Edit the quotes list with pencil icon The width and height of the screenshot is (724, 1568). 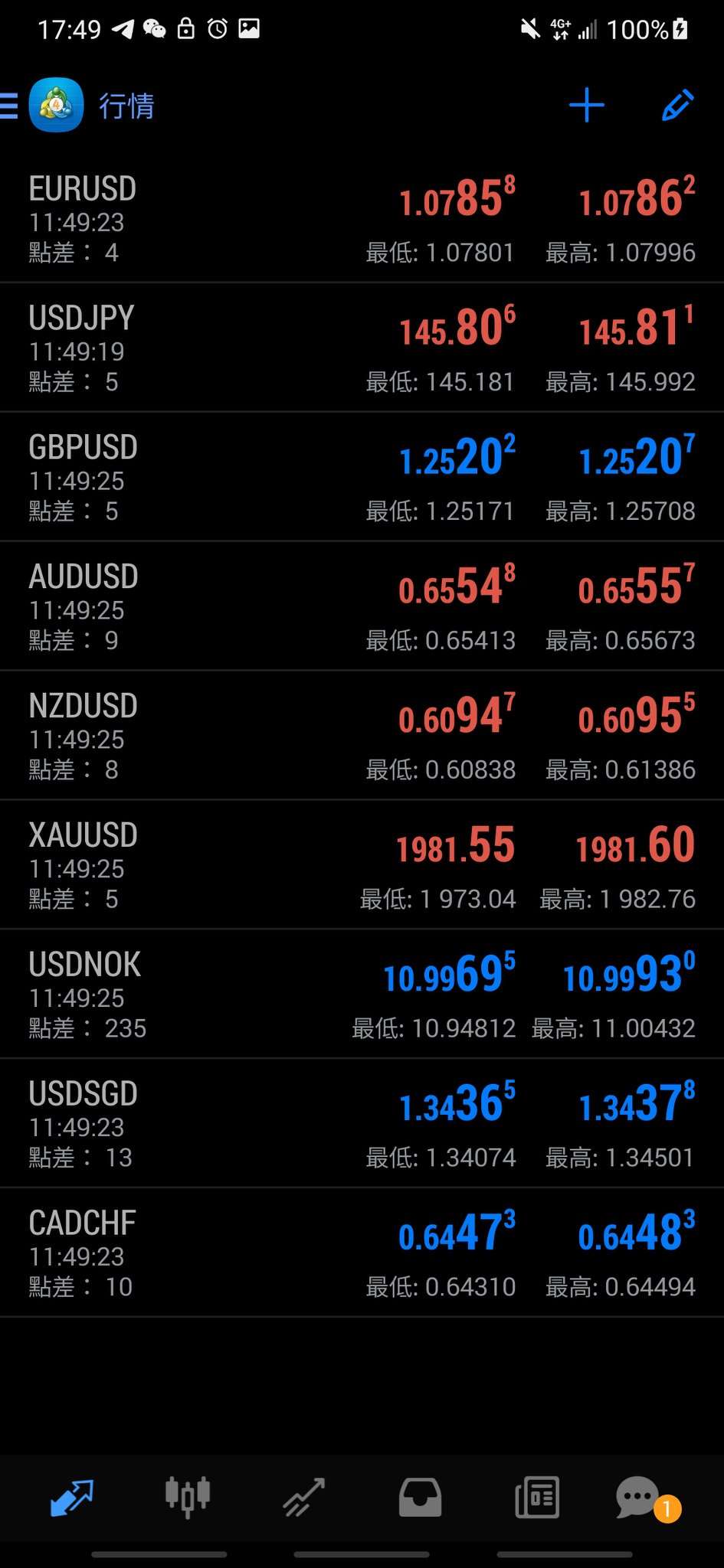click(677, 106)
